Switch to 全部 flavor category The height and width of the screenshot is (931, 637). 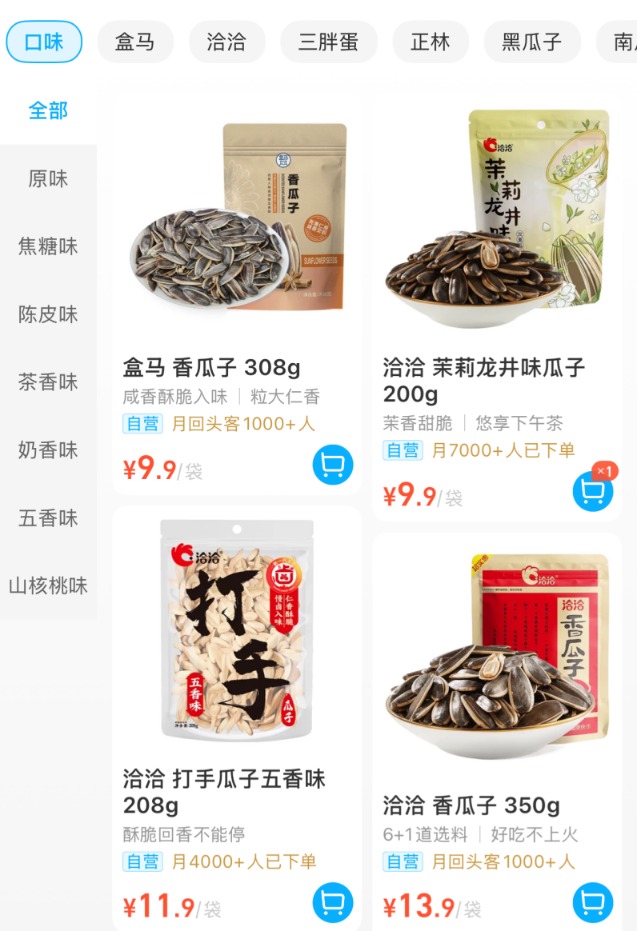48,110
